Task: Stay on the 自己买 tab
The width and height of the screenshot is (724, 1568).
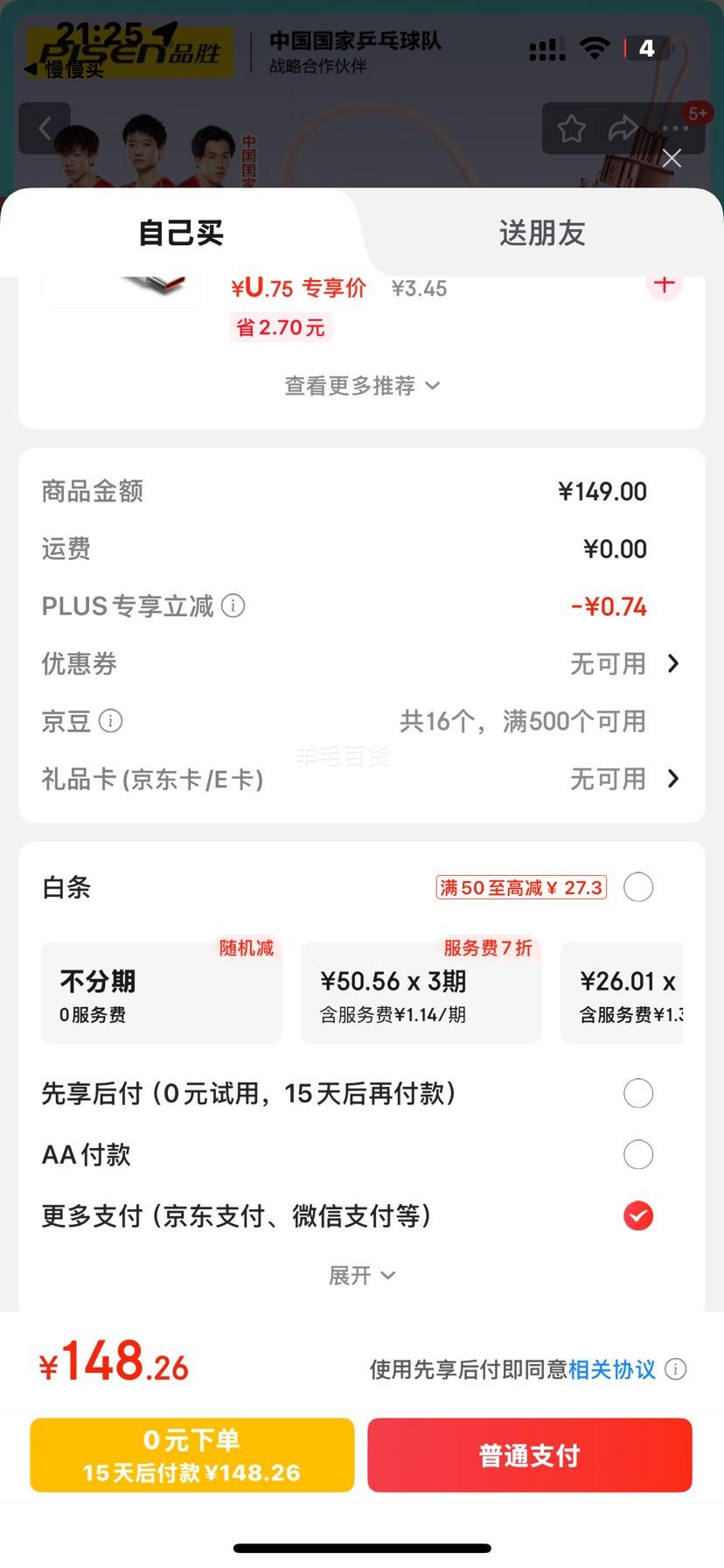Action: (180, 233)
